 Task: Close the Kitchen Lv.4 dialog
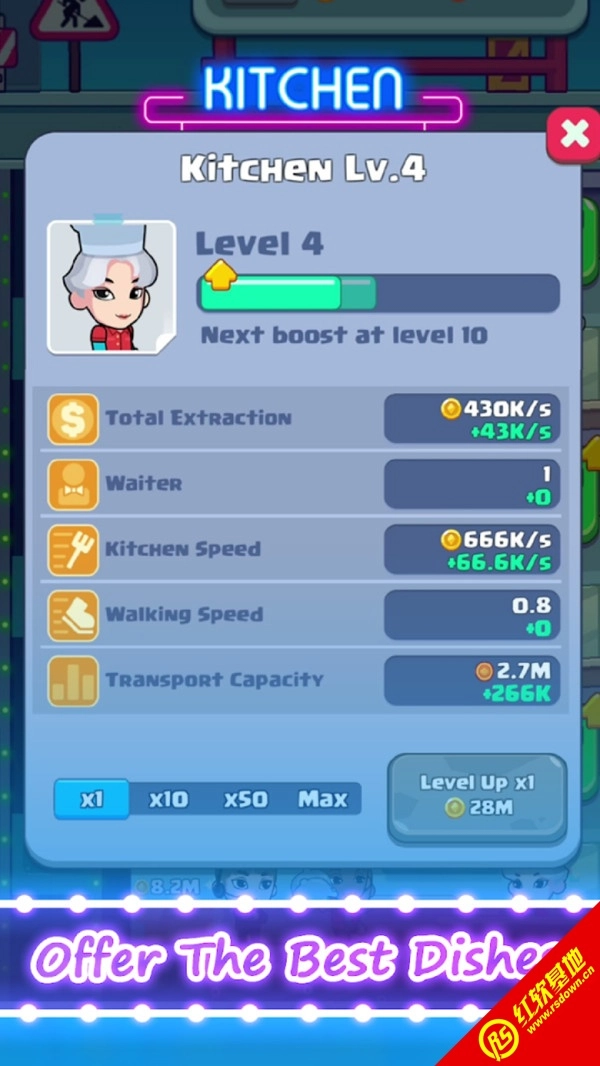click(574, 135)
